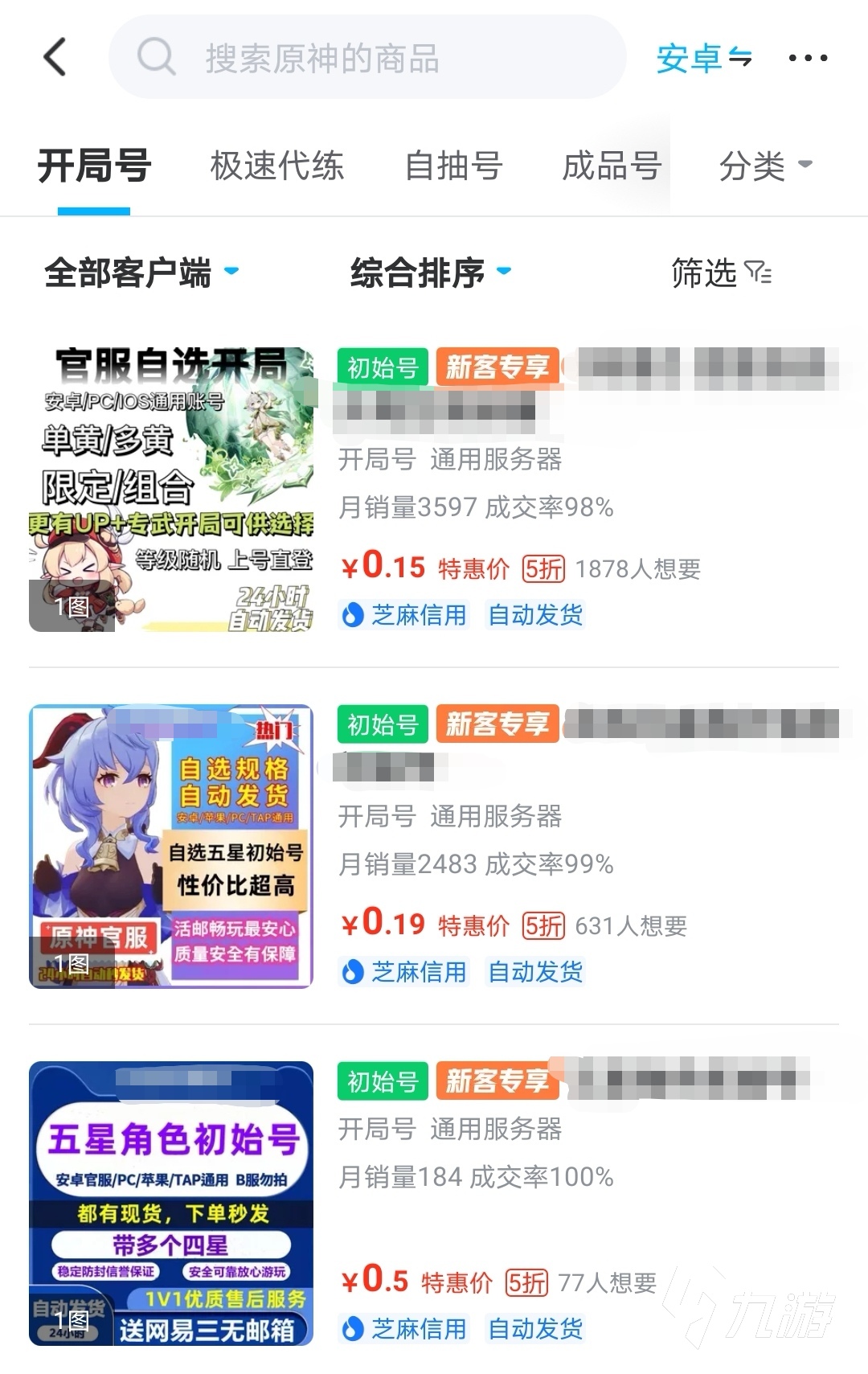The image size is (868, 1374).
Task: Go back using the back arrow
Action: [x=55, y=58]
